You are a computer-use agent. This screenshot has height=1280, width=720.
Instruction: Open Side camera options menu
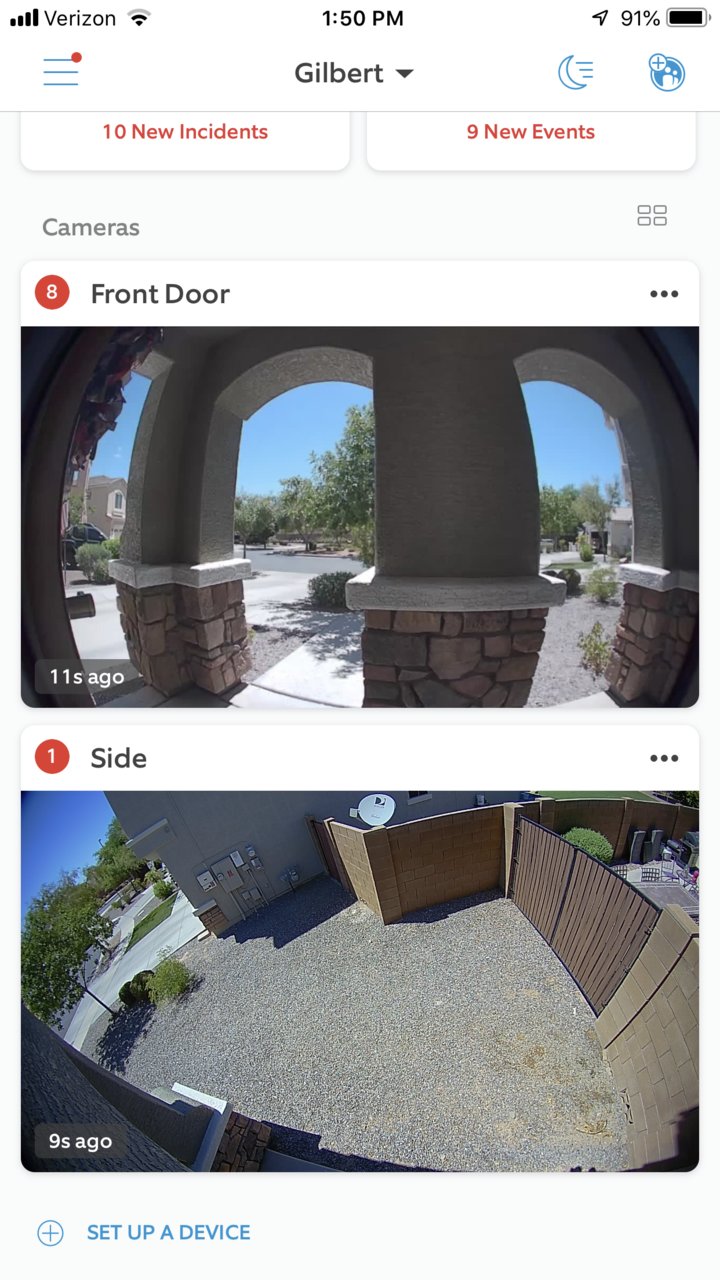pos(664,758)
